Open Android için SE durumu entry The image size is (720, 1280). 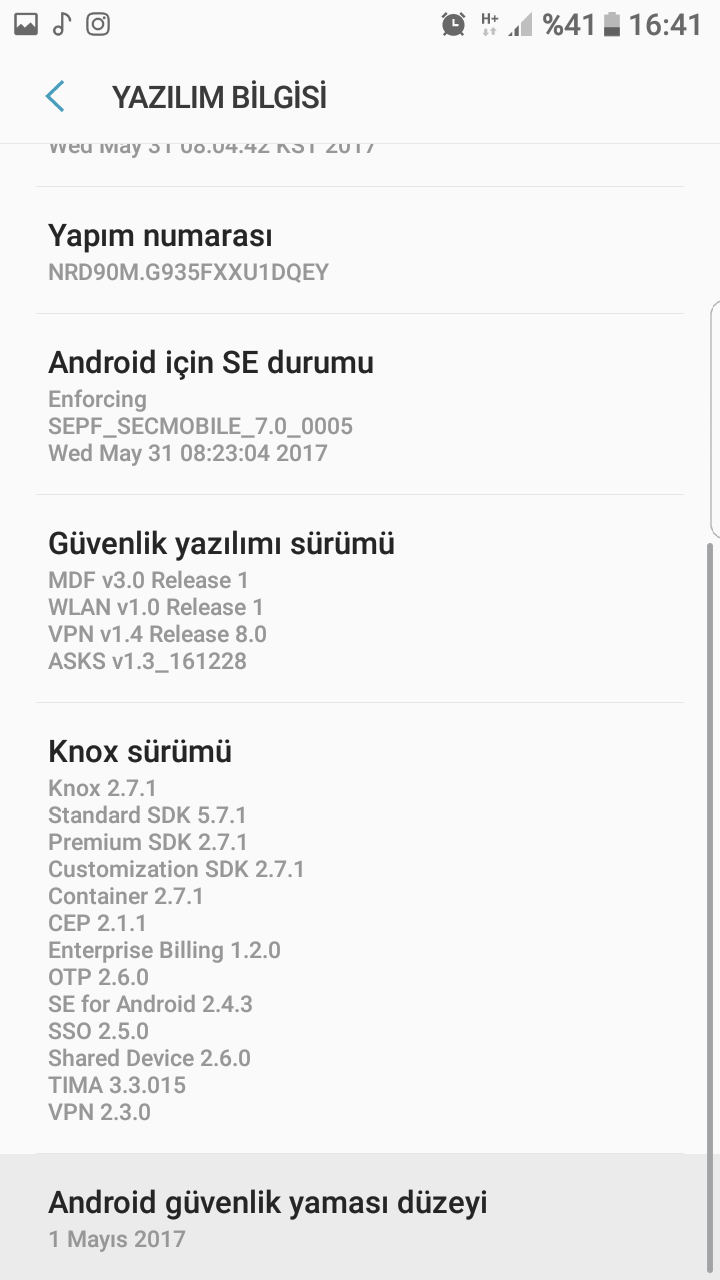tap(360, 405)
